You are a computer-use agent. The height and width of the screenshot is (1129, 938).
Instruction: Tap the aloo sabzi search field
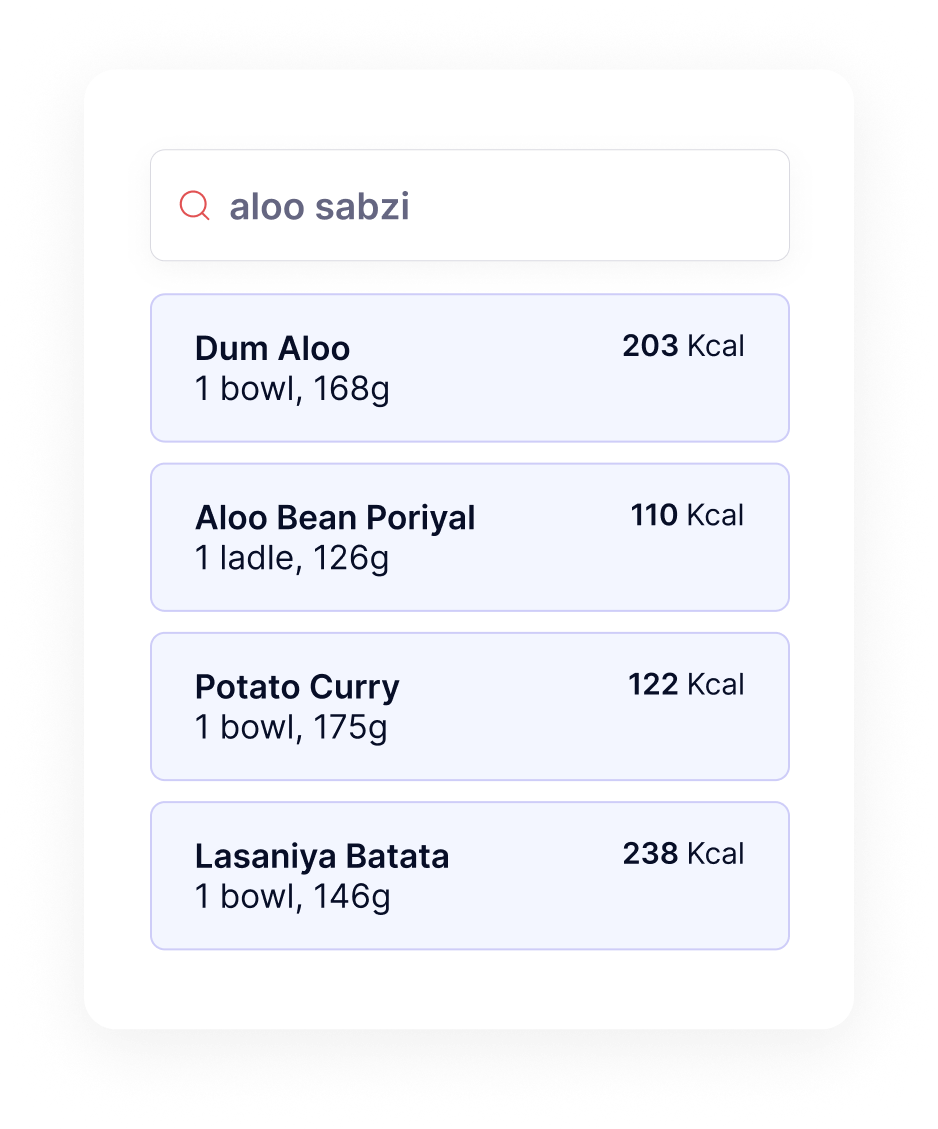pyautogui.click(x=469, y=206)
